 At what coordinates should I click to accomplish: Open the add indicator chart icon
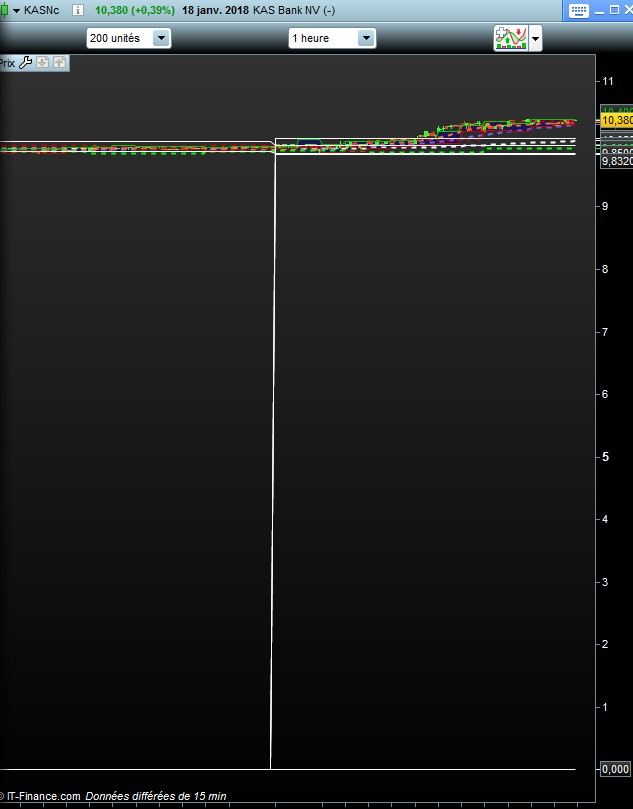511,38
